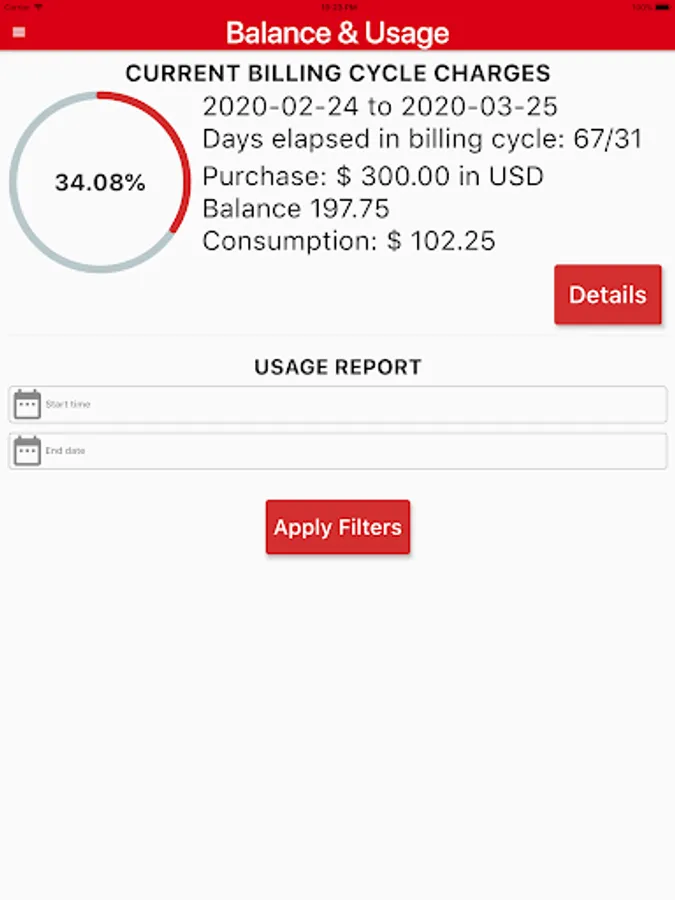This screenshot has width=675, height=900.
Task: View billing cycle Details
Action: (607, 295)
